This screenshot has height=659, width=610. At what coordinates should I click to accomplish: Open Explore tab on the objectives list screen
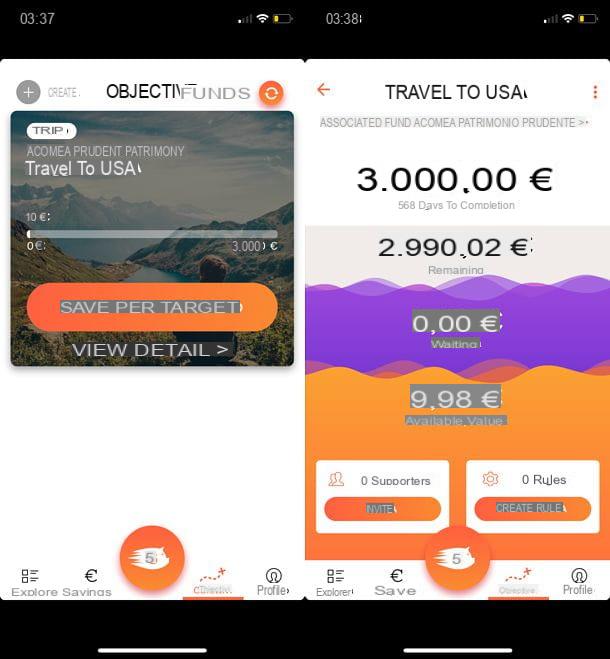pos(32,582)
